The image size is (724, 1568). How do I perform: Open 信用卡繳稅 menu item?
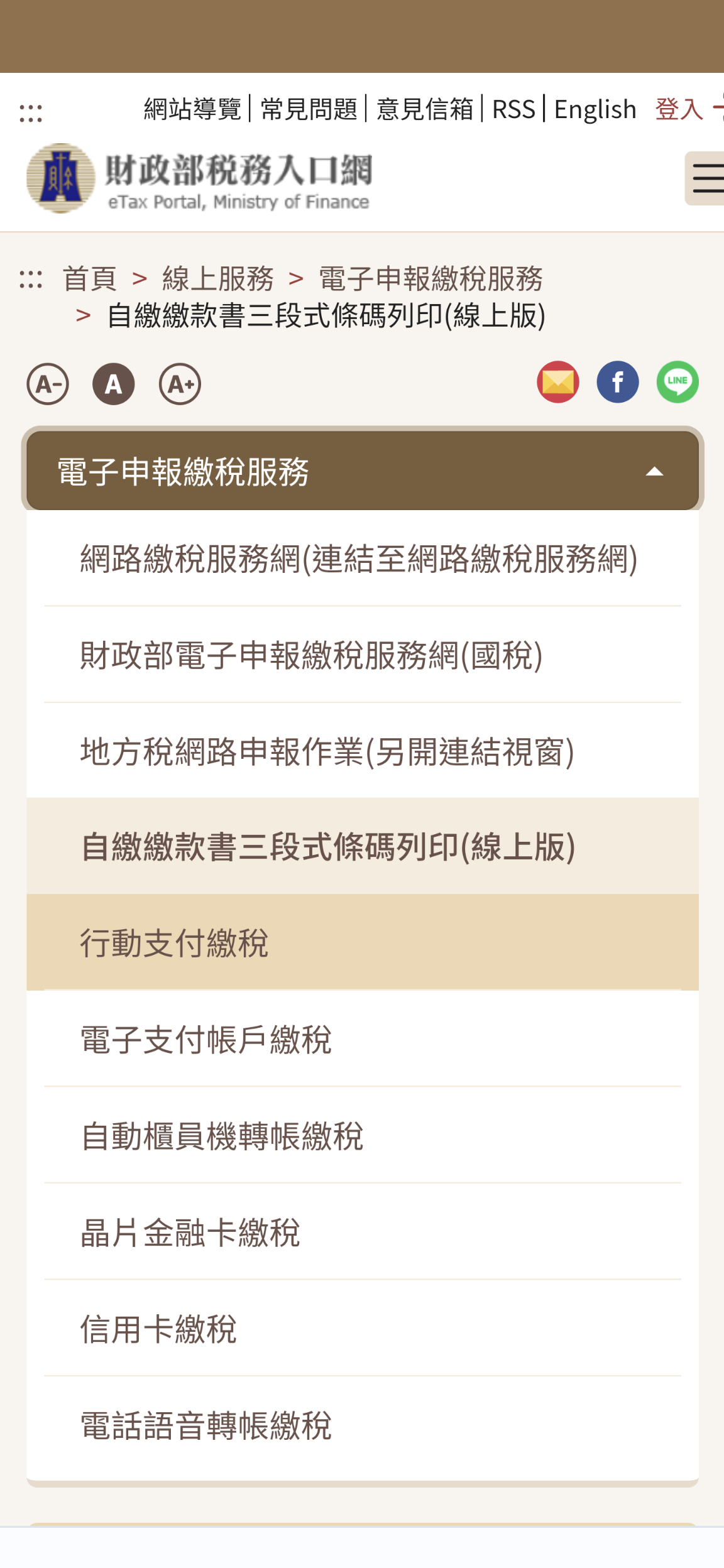coord(363,1328)
